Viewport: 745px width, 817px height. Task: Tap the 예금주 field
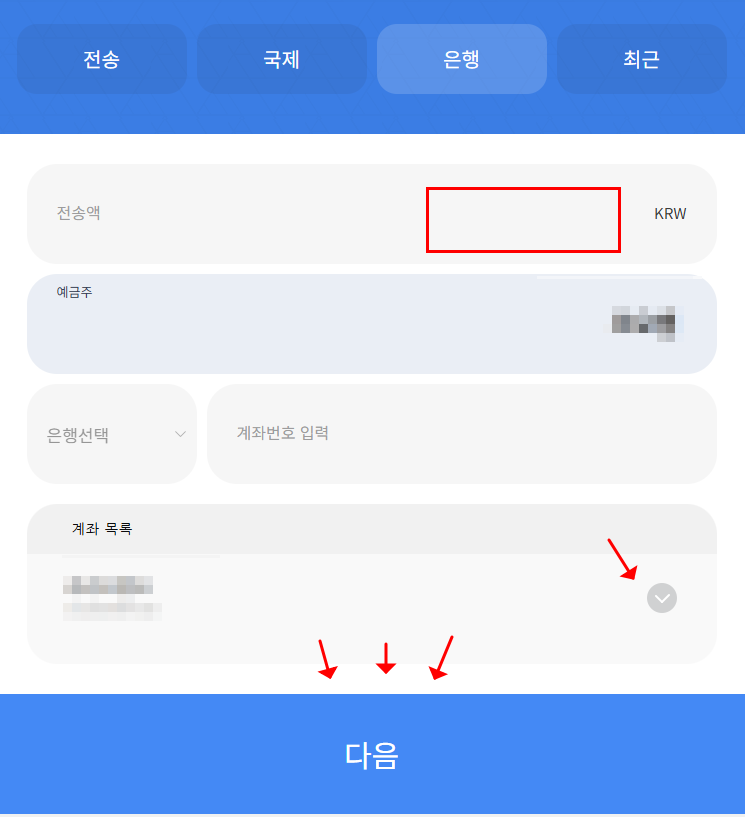(x=372, y=324)
